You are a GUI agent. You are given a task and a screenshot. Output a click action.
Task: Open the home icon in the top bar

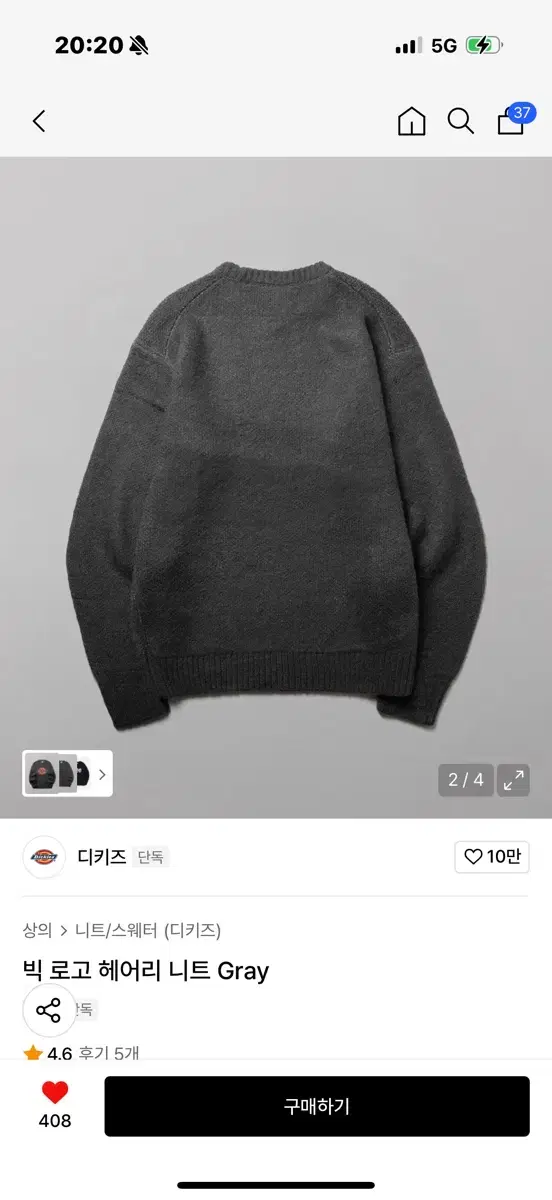pos(411,121)
